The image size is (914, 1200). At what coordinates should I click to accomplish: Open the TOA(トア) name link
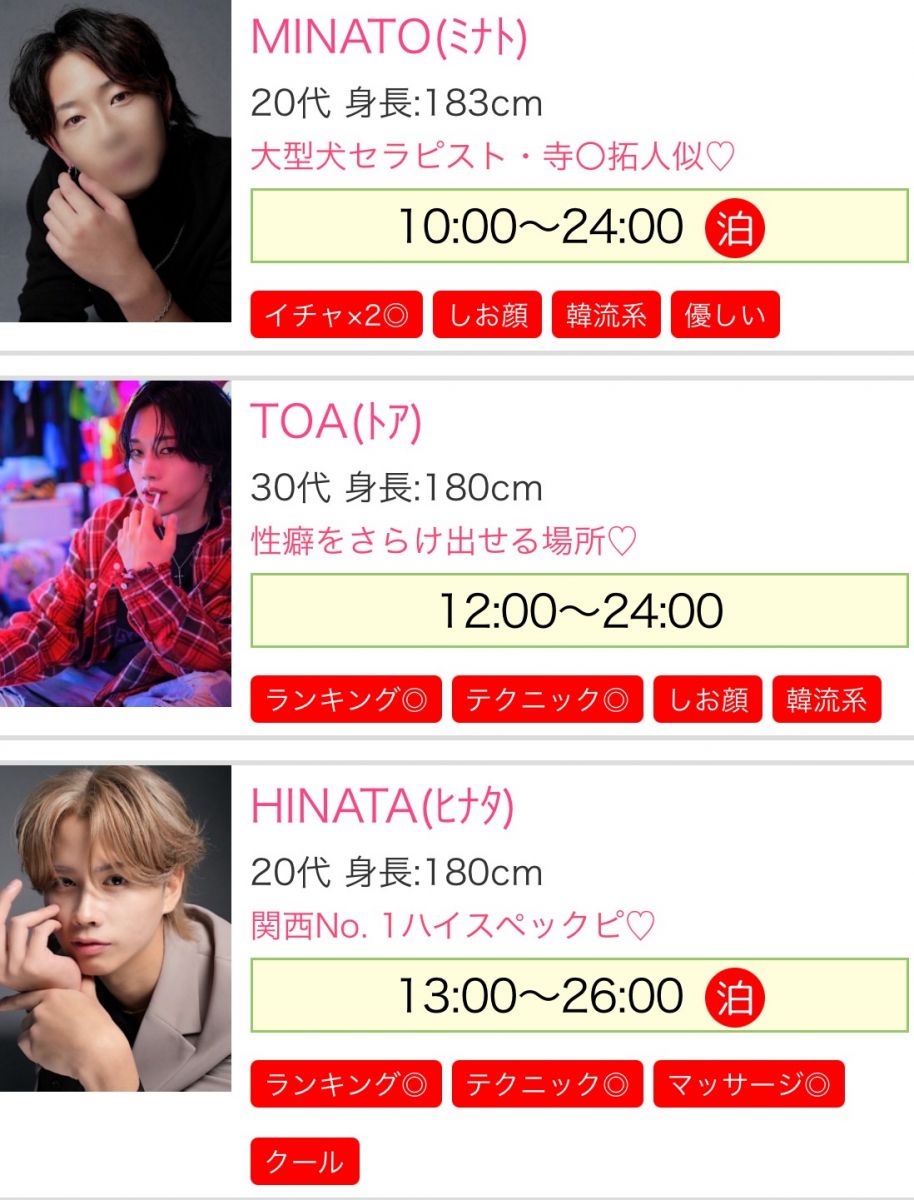pos(335,422)
